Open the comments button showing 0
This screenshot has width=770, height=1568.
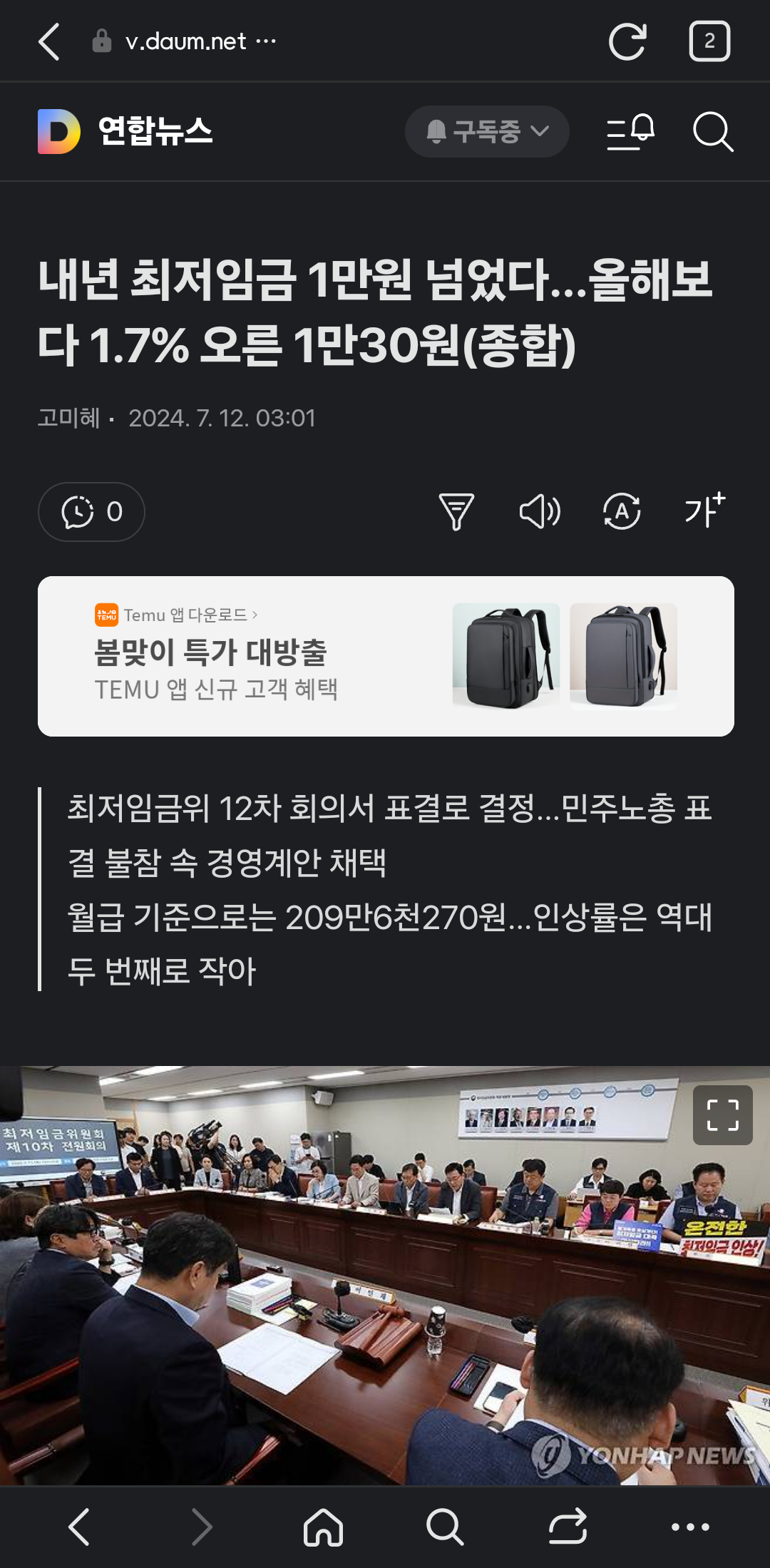coord(91,512)
